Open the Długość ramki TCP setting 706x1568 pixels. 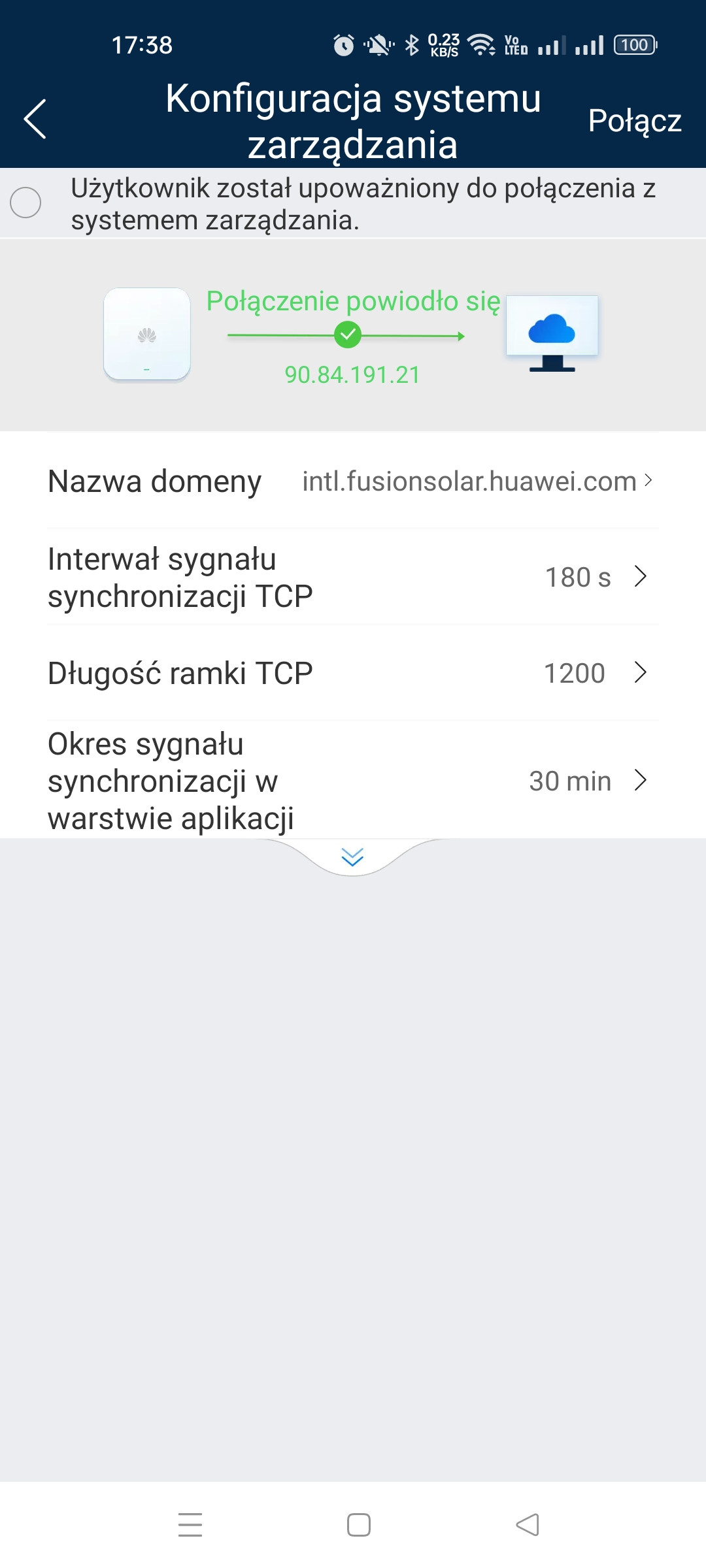point(353,673)
